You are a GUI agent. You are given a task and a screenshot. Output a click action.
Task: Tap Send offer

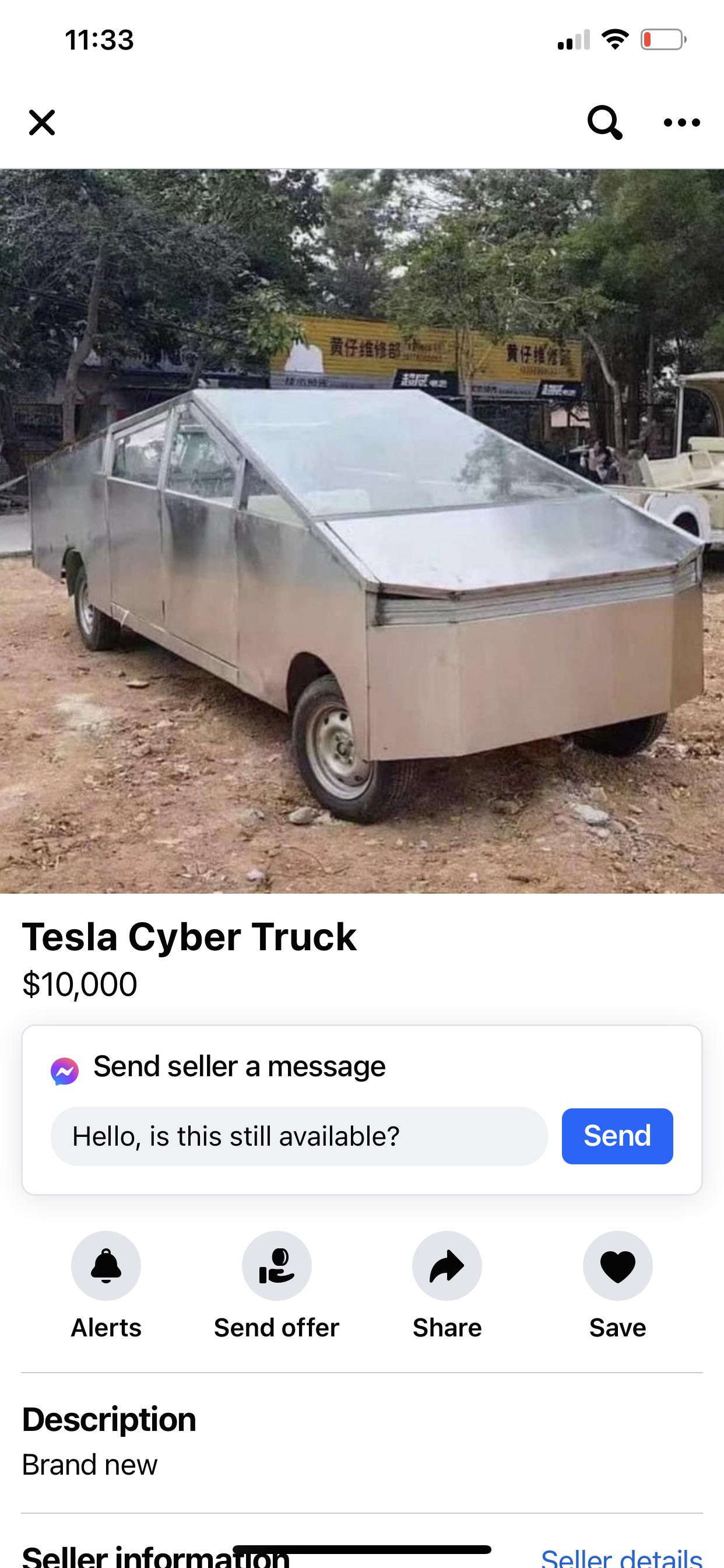tap(276, 1266)
